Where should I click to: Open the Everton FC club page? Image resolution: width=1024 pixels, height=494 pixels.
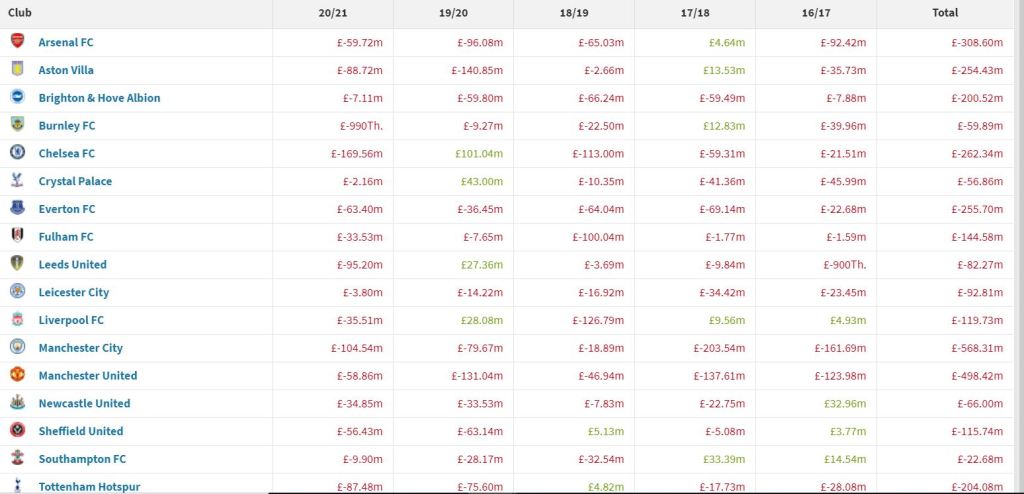pyautogui.click(x=67, y=209)
